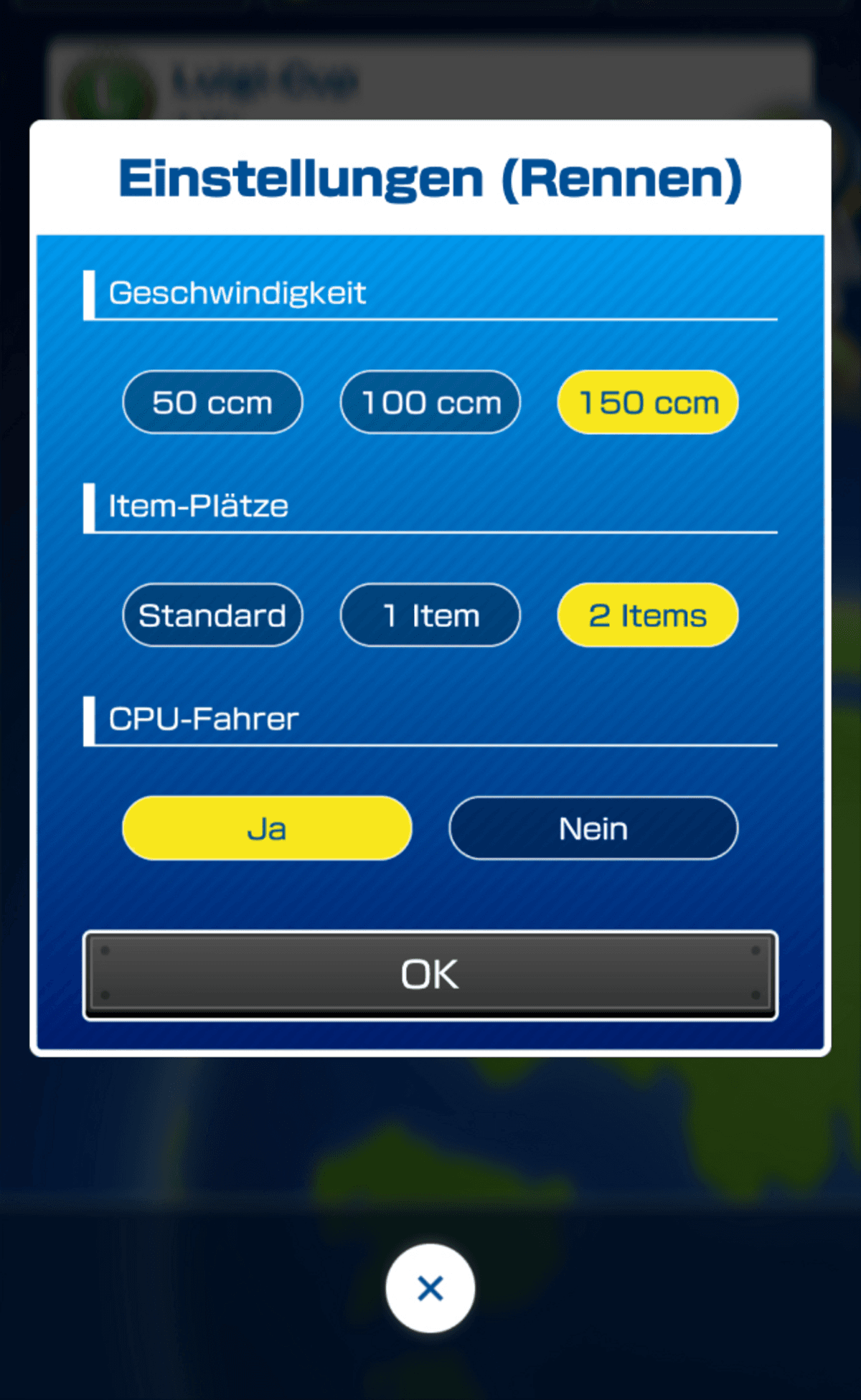Choose the 100 ccm speed option
Screen dimensions: 861x1400
point(430,402)
